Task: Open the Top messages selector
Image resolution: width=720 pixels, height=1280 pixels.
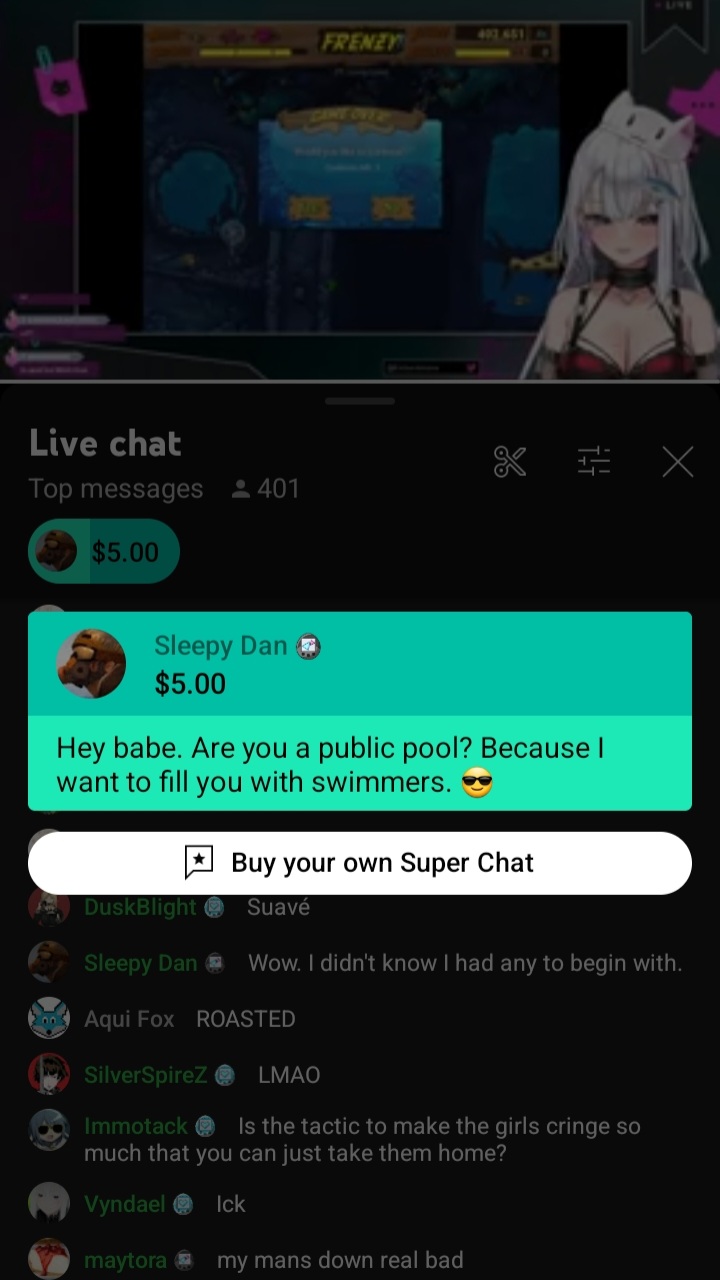Action: [116, 489]
